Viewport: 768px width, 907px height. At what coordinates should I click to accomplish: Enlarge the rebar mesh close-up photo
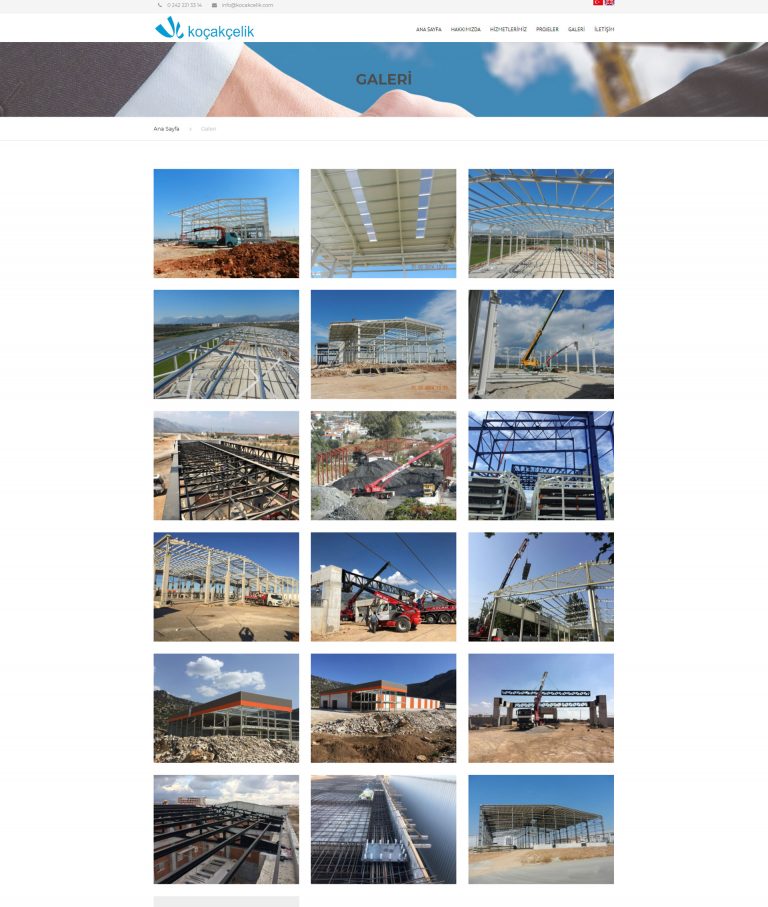coord(383,829)
